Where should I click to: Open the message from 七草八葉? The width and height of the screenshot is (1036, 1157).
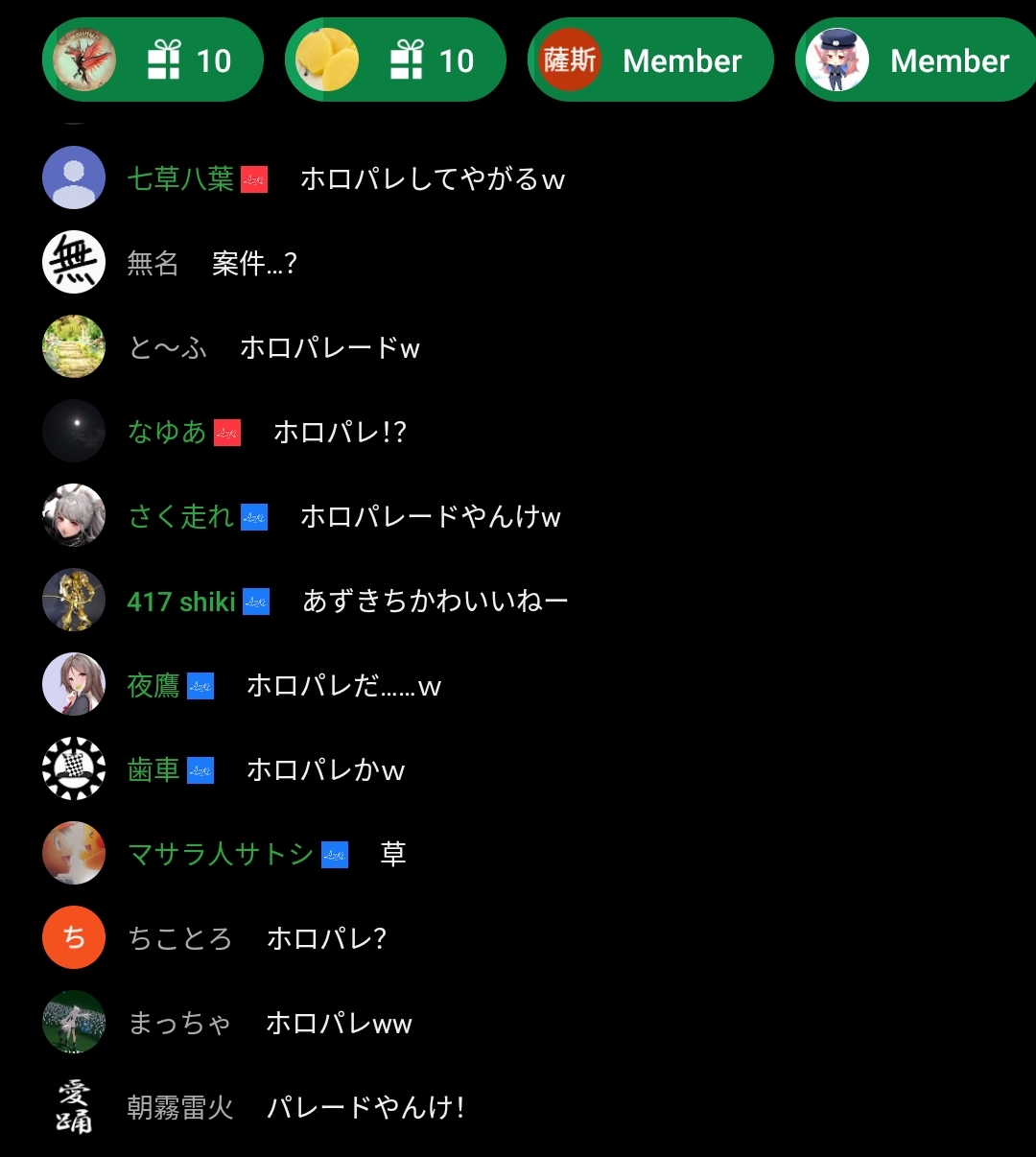point(432,179)
